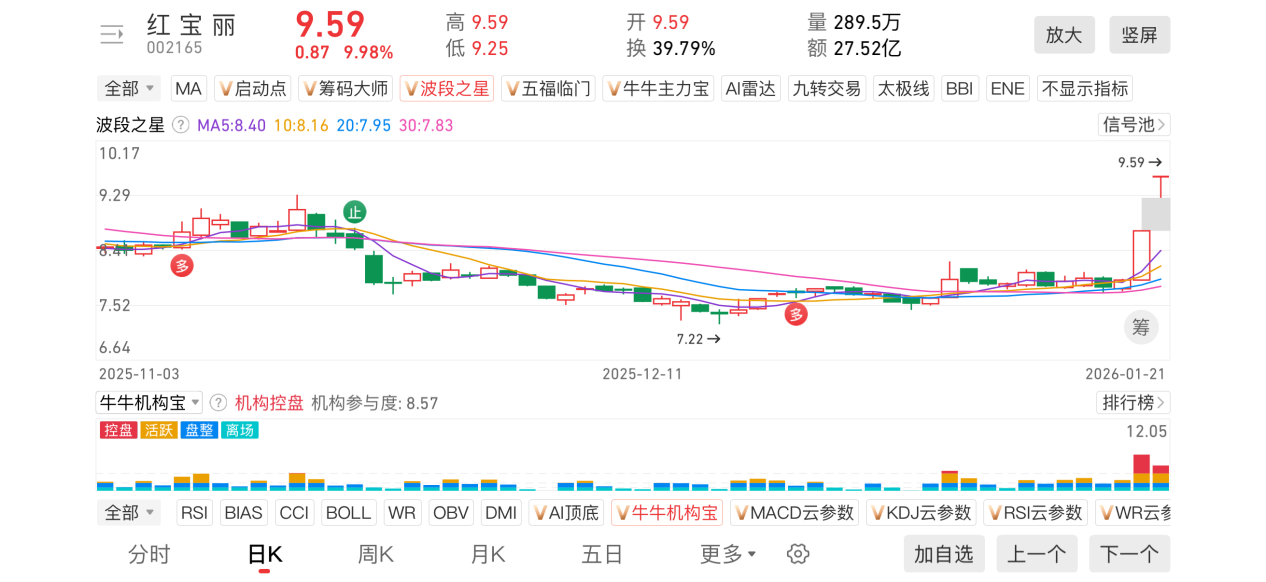Switch to 周K chart tab
Image resolution: width=1266 pixels, height=582 pixels.
pos(376,554)
